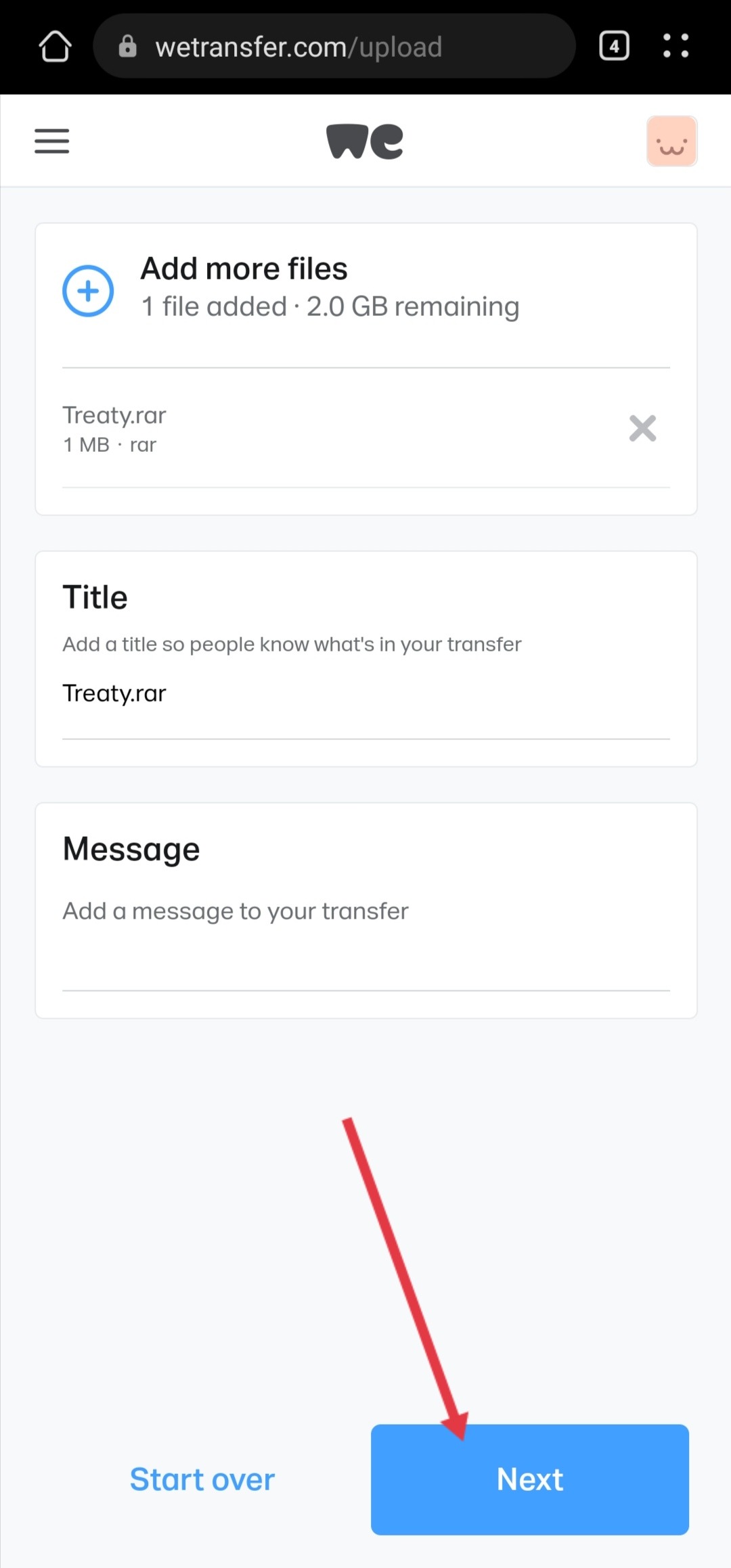Continue with the Next button
This screenshot has width=731, height=1568.
[529, 1479]
